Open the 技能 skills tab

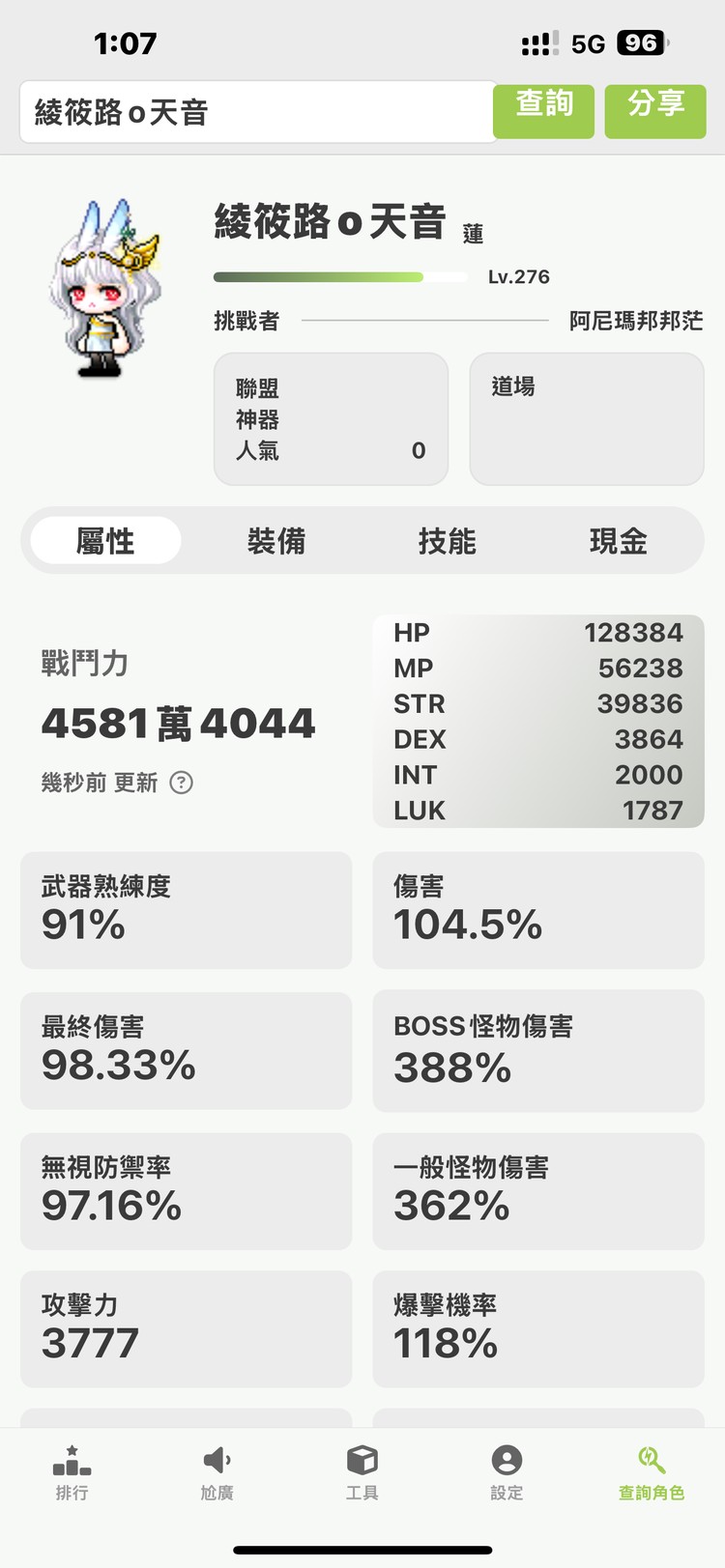point(448,541)
